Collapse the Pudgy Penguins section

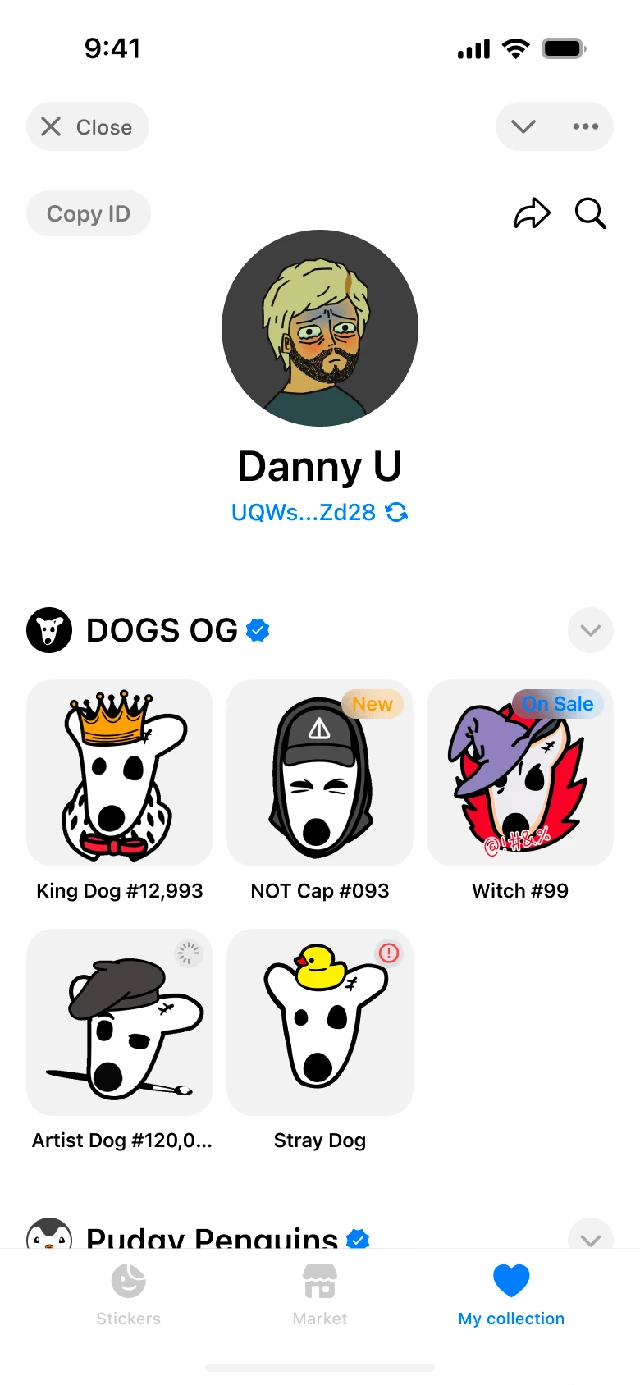point(590,1238)
